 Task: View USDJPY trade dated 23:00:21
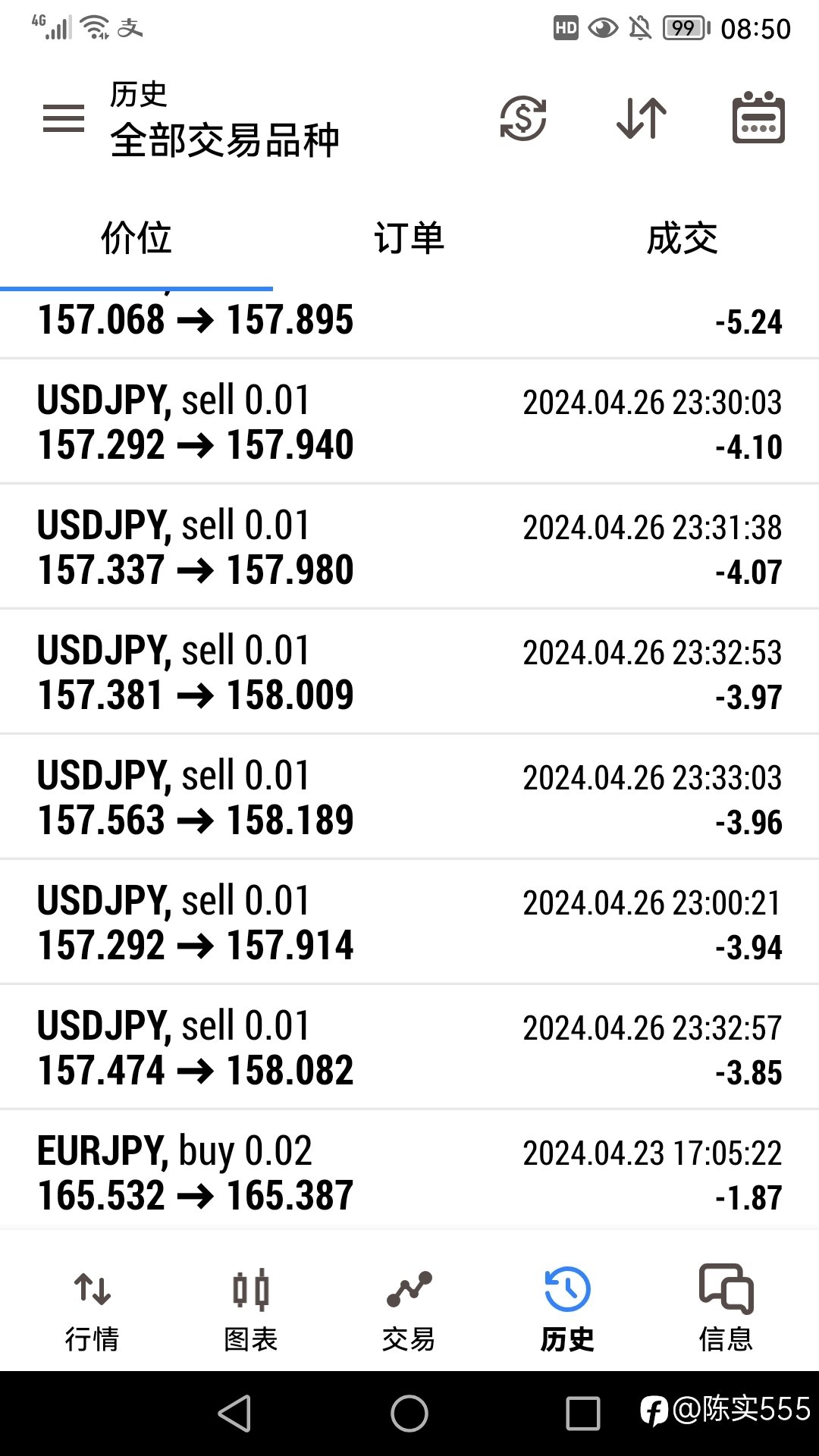409,922
